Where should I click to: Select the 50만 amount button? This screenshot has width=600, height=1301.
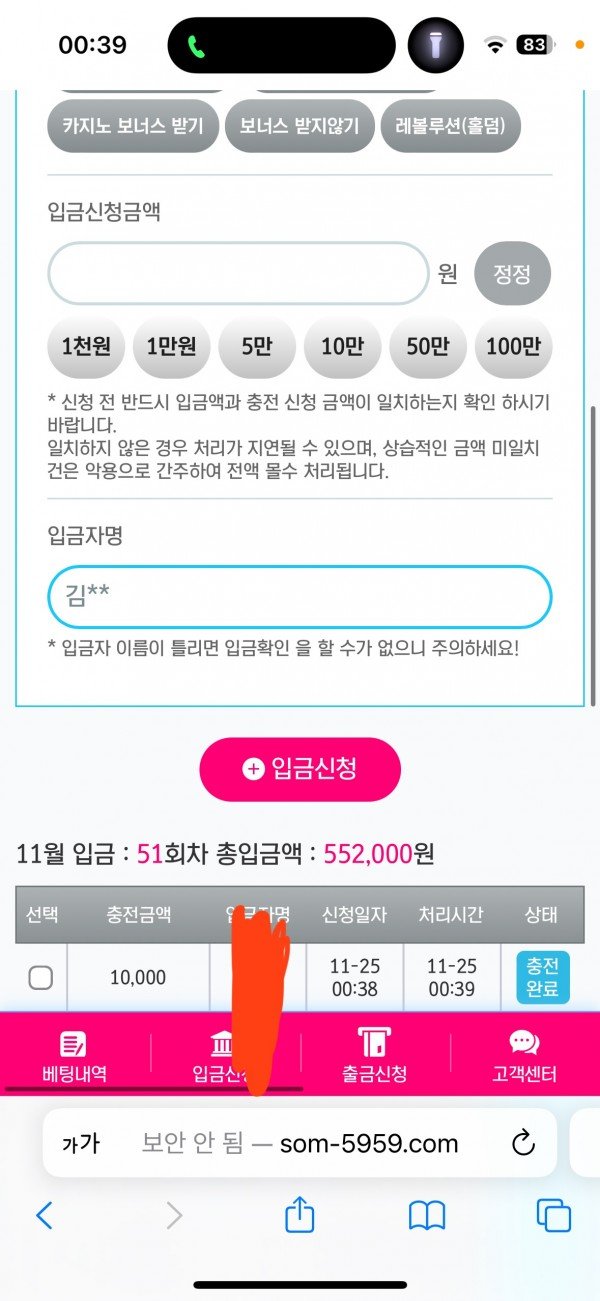coord(428,347)
